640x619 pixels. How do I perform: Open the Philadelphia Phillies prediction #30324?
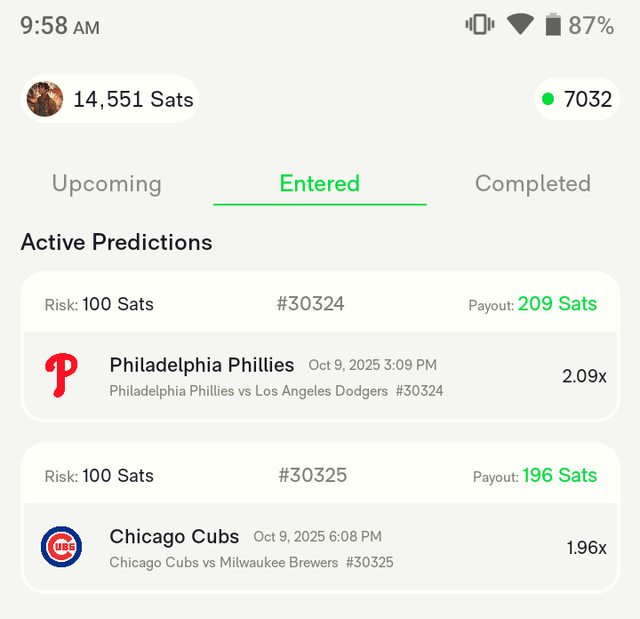point(320,376)
